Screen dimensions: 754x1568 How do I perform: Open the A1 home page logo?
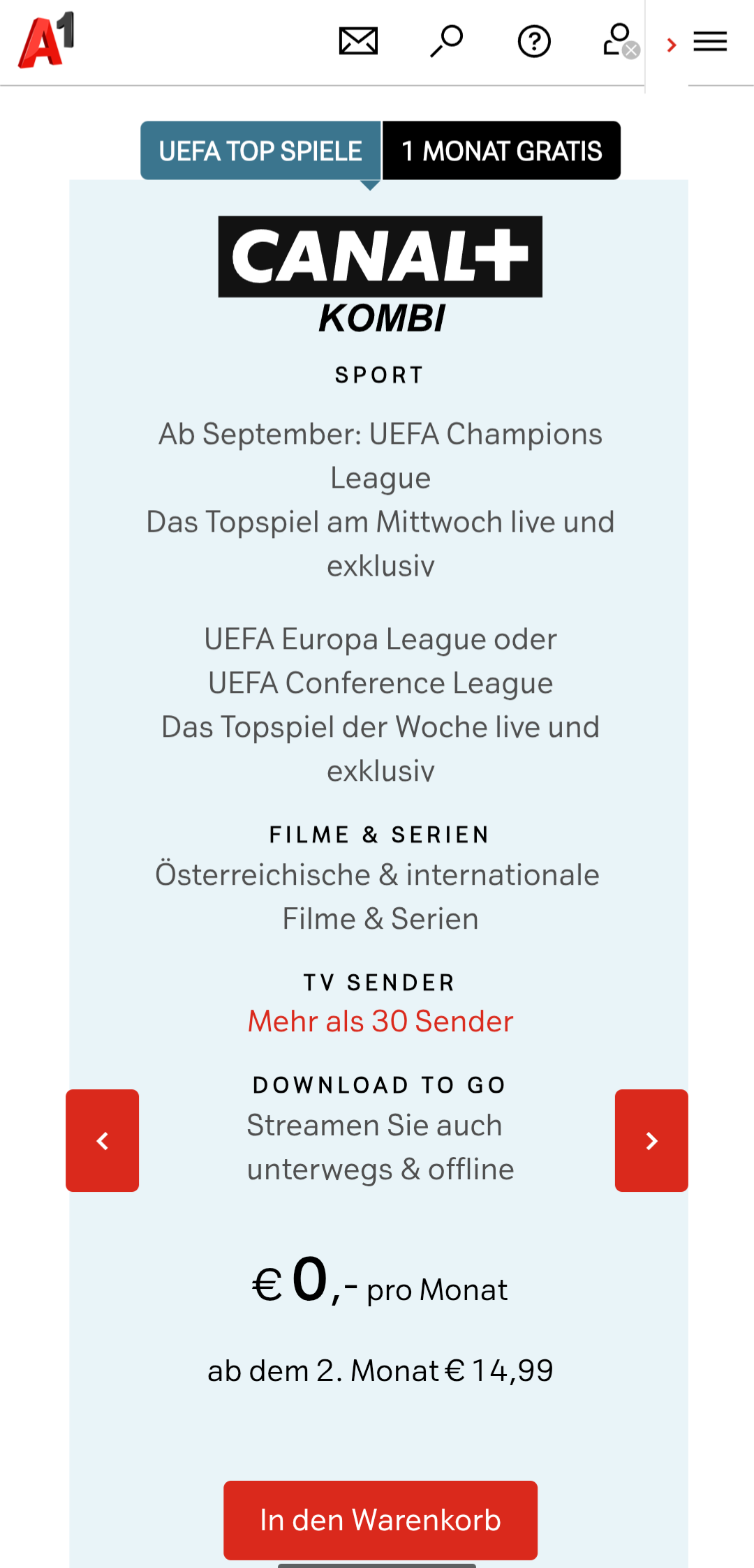[46, 40]
